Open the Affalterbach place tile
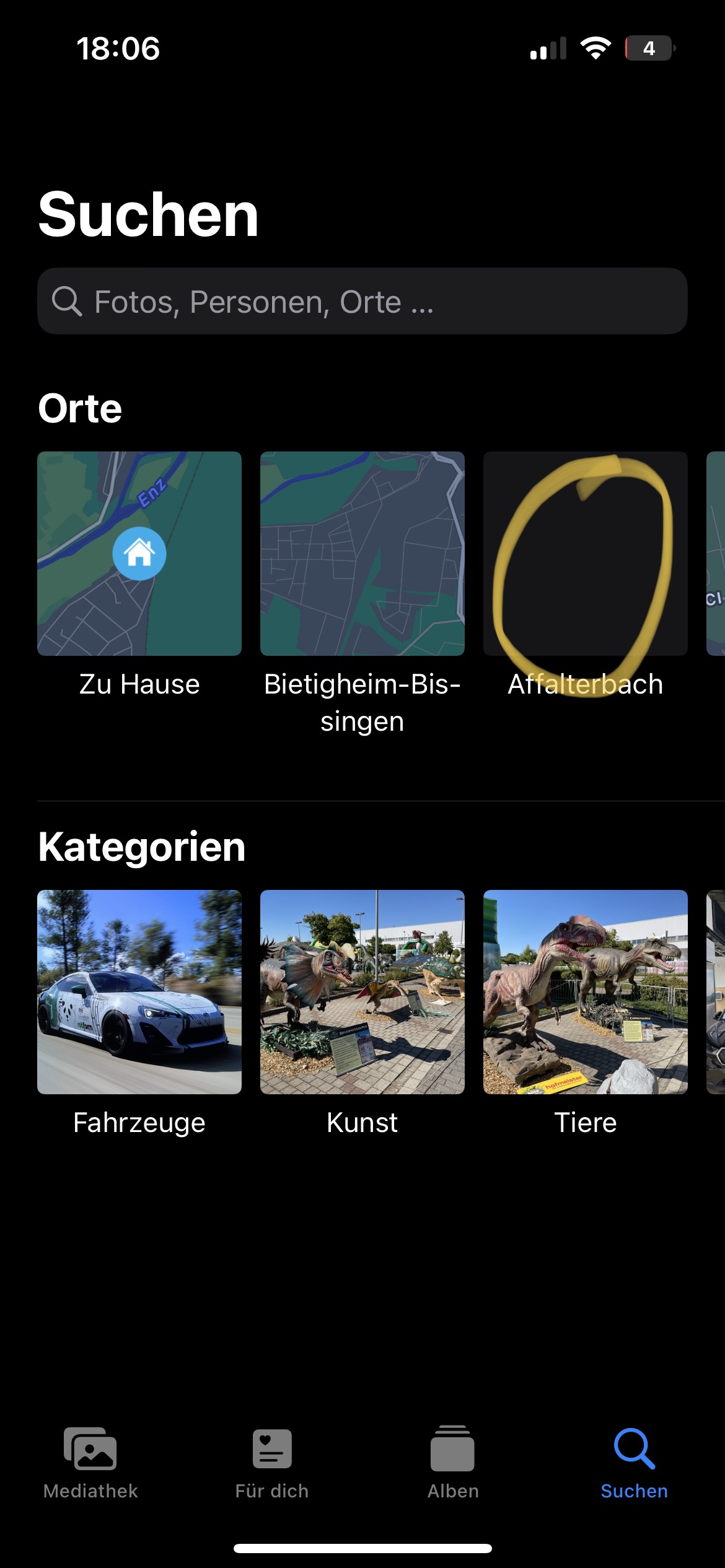This screenshot has width=725, height=1568. pos(586,554)
